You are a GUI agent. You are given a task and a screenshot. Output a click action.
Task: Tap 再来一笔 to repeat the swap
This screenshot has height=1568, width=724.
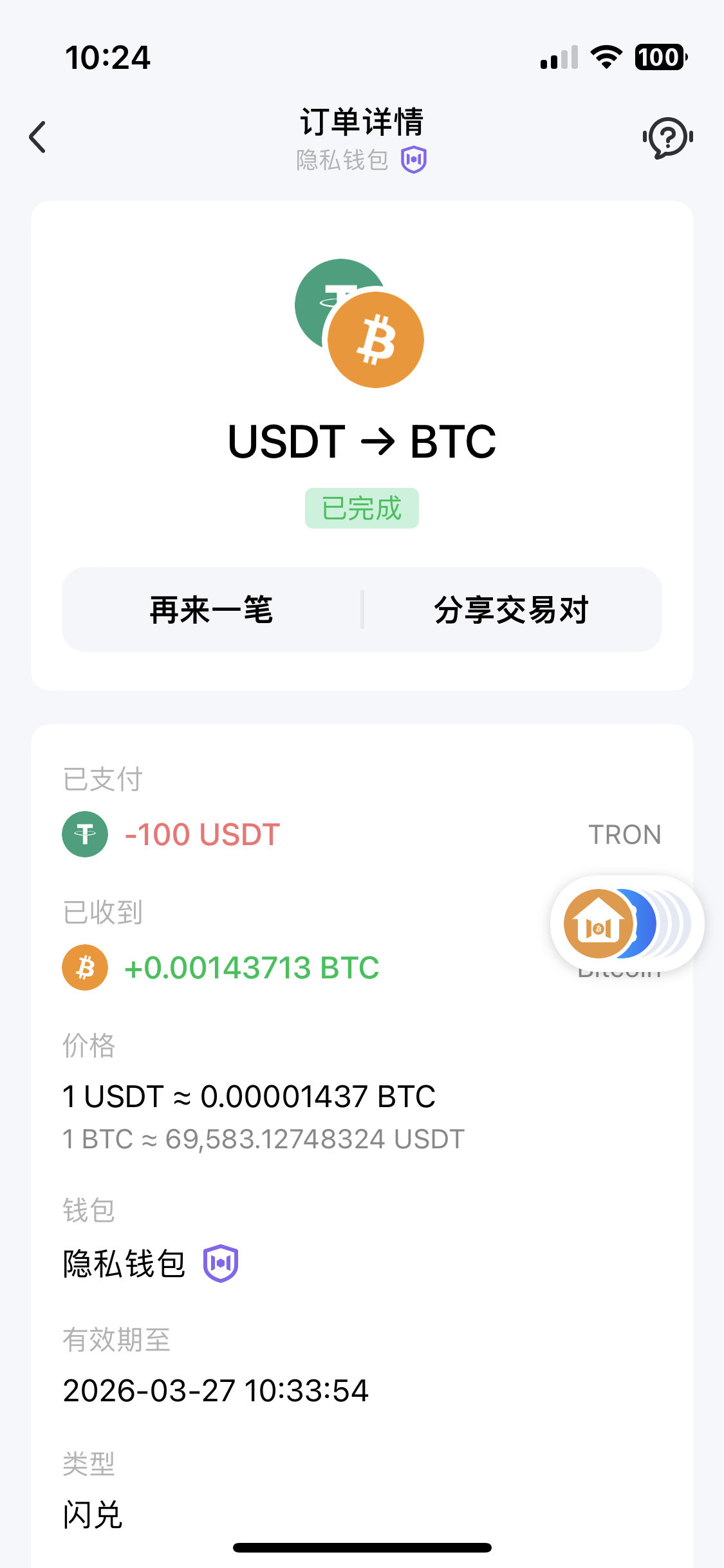[x=212, y=610]
